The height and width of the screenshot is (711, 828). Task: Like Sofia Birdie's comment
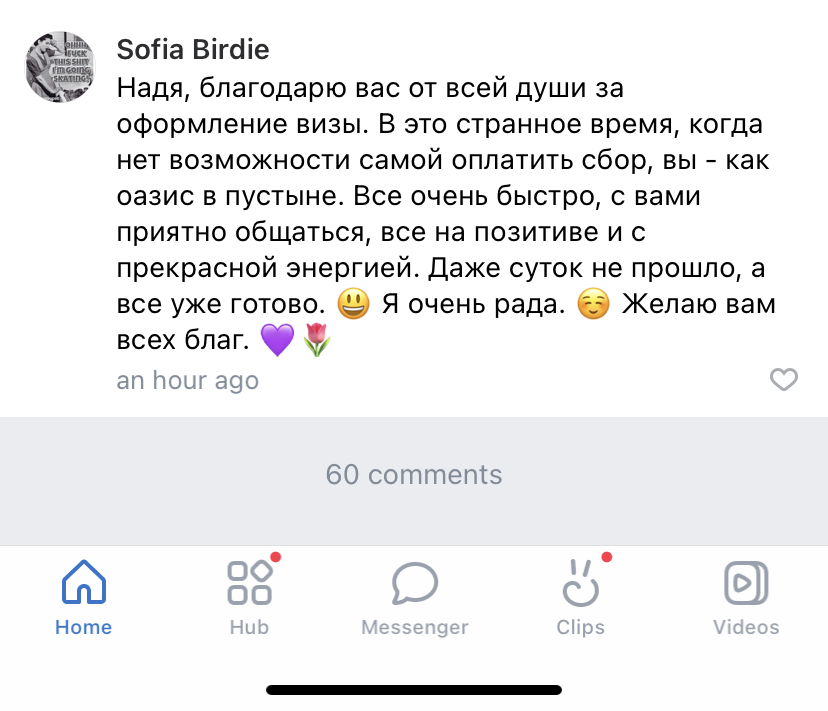pyautogui.click(x=783, y=380)
